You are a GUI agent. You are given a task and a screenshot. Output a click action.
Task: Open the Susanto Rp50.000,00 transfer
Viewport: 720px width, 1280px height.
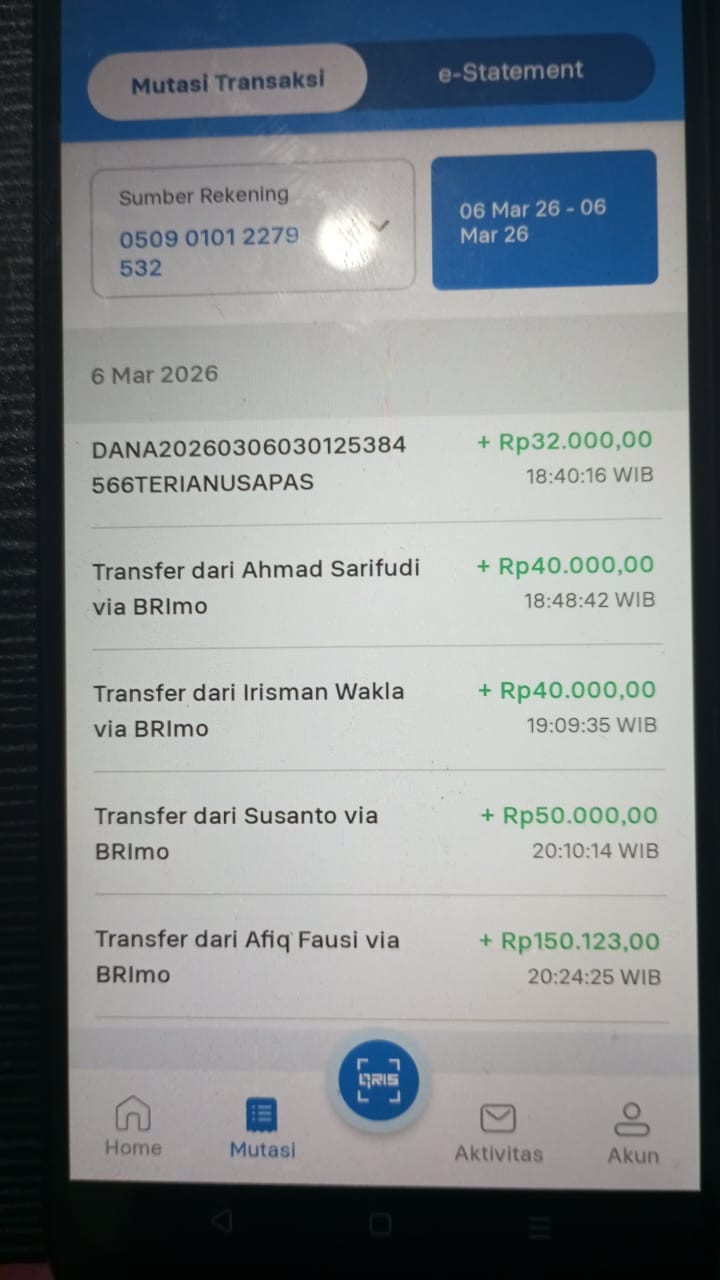point(378,833)
